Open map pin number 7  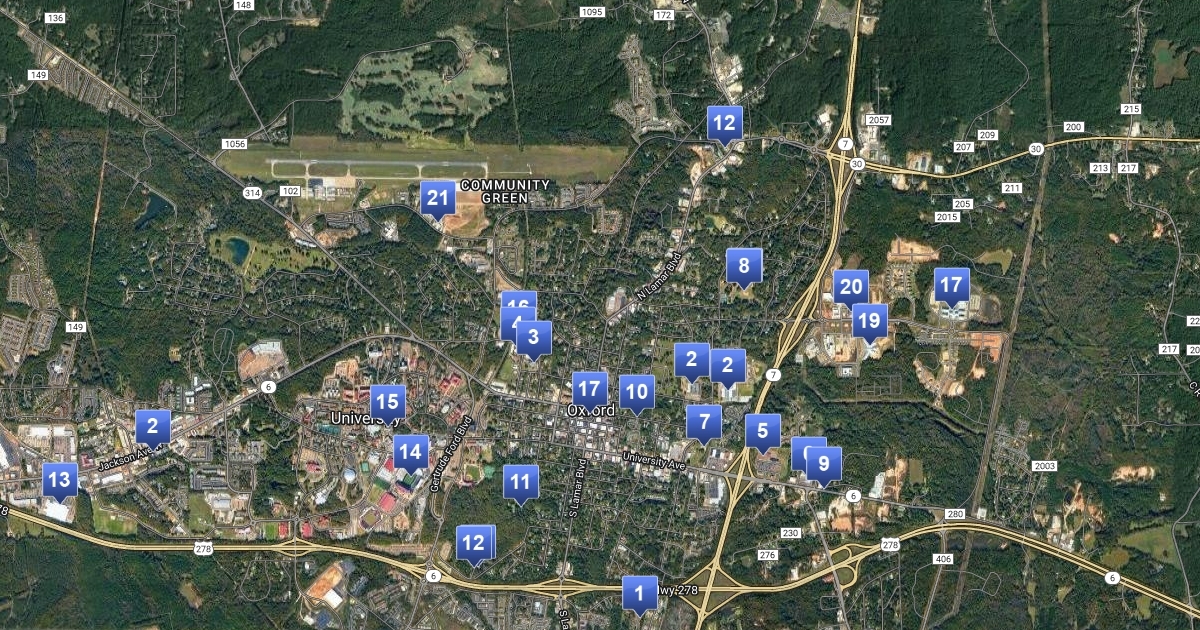tap(704, 422)
